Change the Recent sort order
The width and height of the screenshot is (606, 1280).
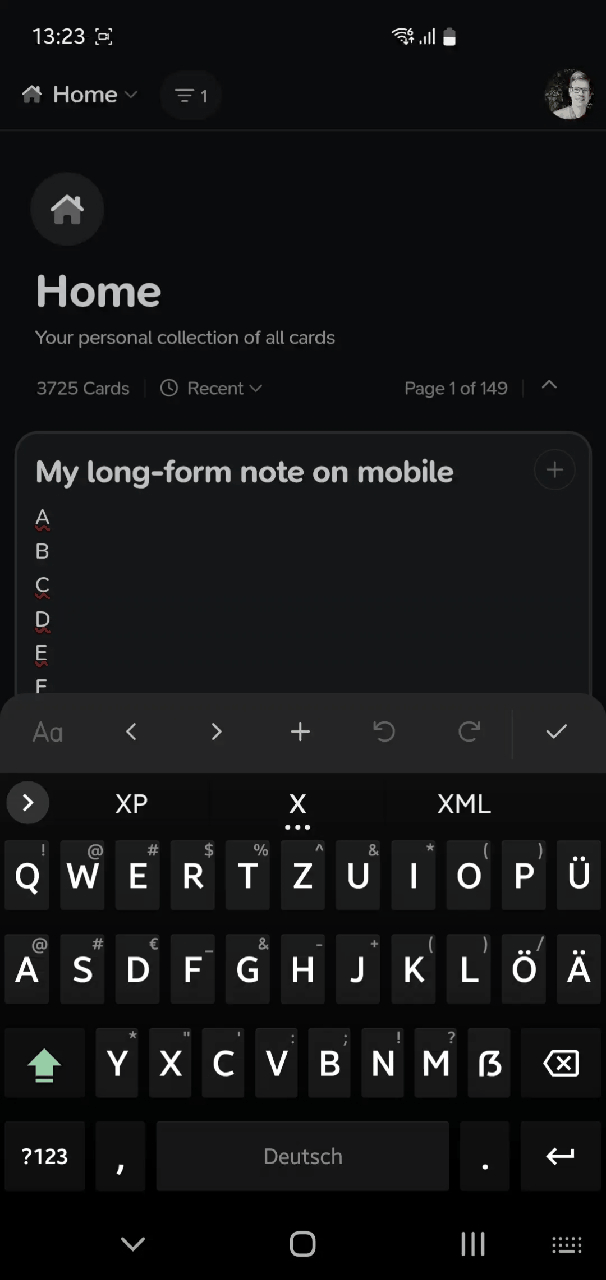tap(211, 388)
